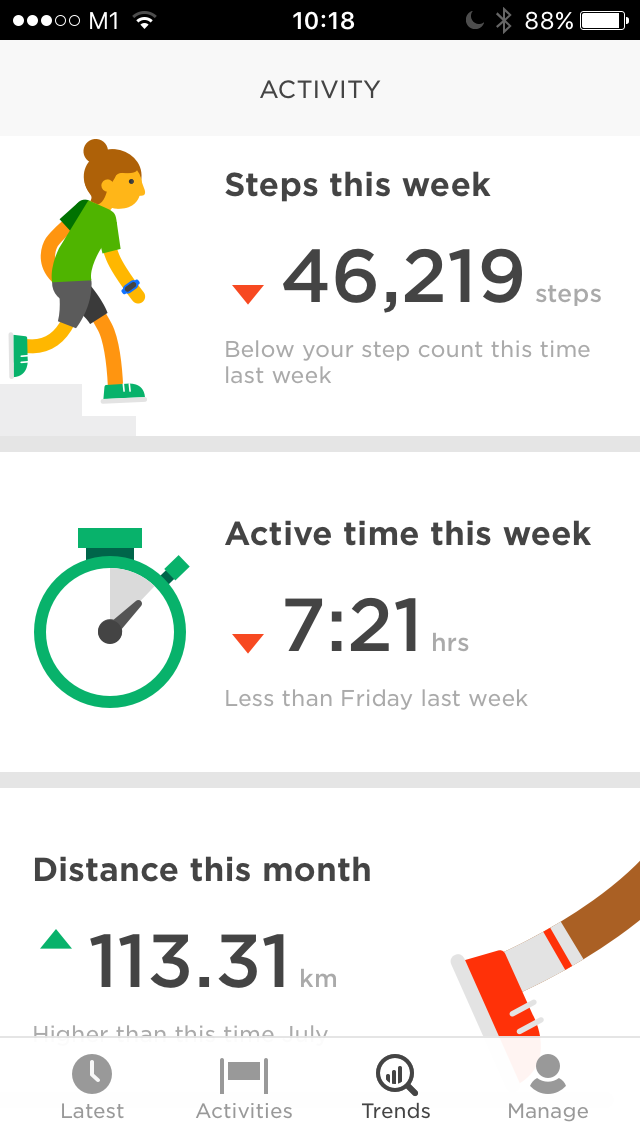
Task: Switch to the Latest tab
Action: point(92,1087)
